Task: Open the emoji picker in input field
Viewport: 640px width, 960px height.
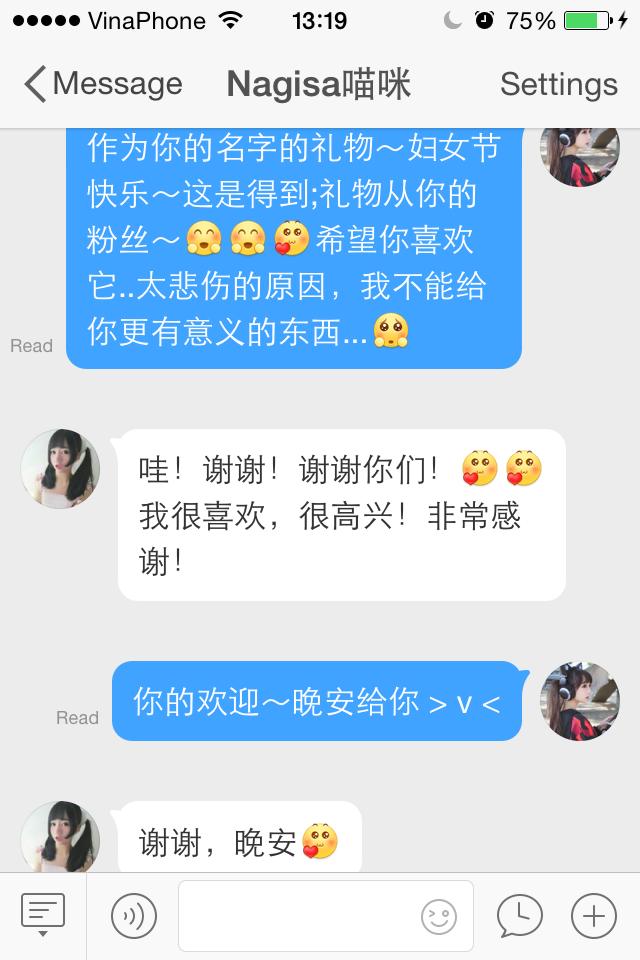Action: pos(438,916)
